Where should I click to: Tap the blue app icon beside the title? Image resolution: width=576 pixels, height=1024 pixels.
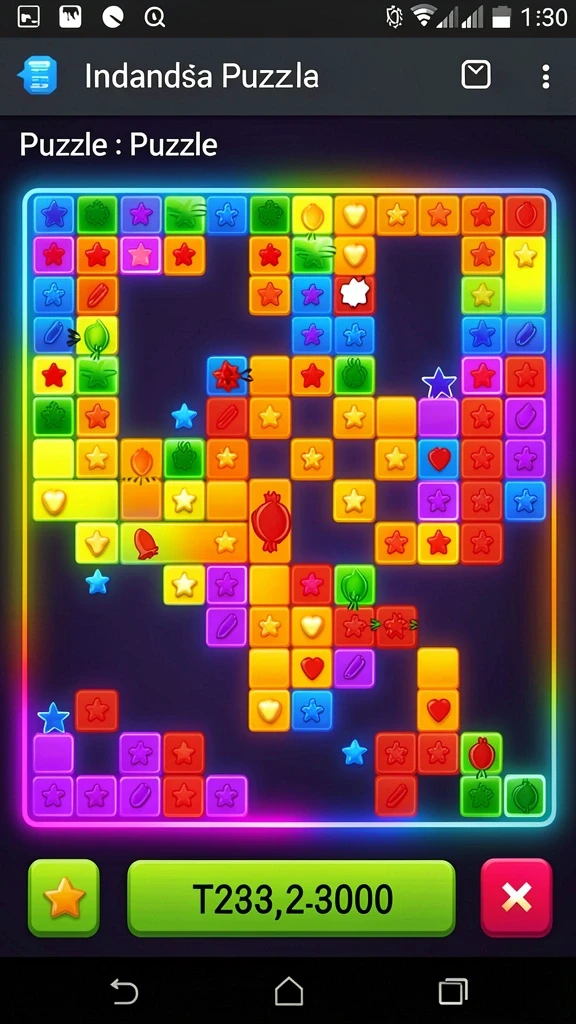pyautogui.click(x=38, y=75)
